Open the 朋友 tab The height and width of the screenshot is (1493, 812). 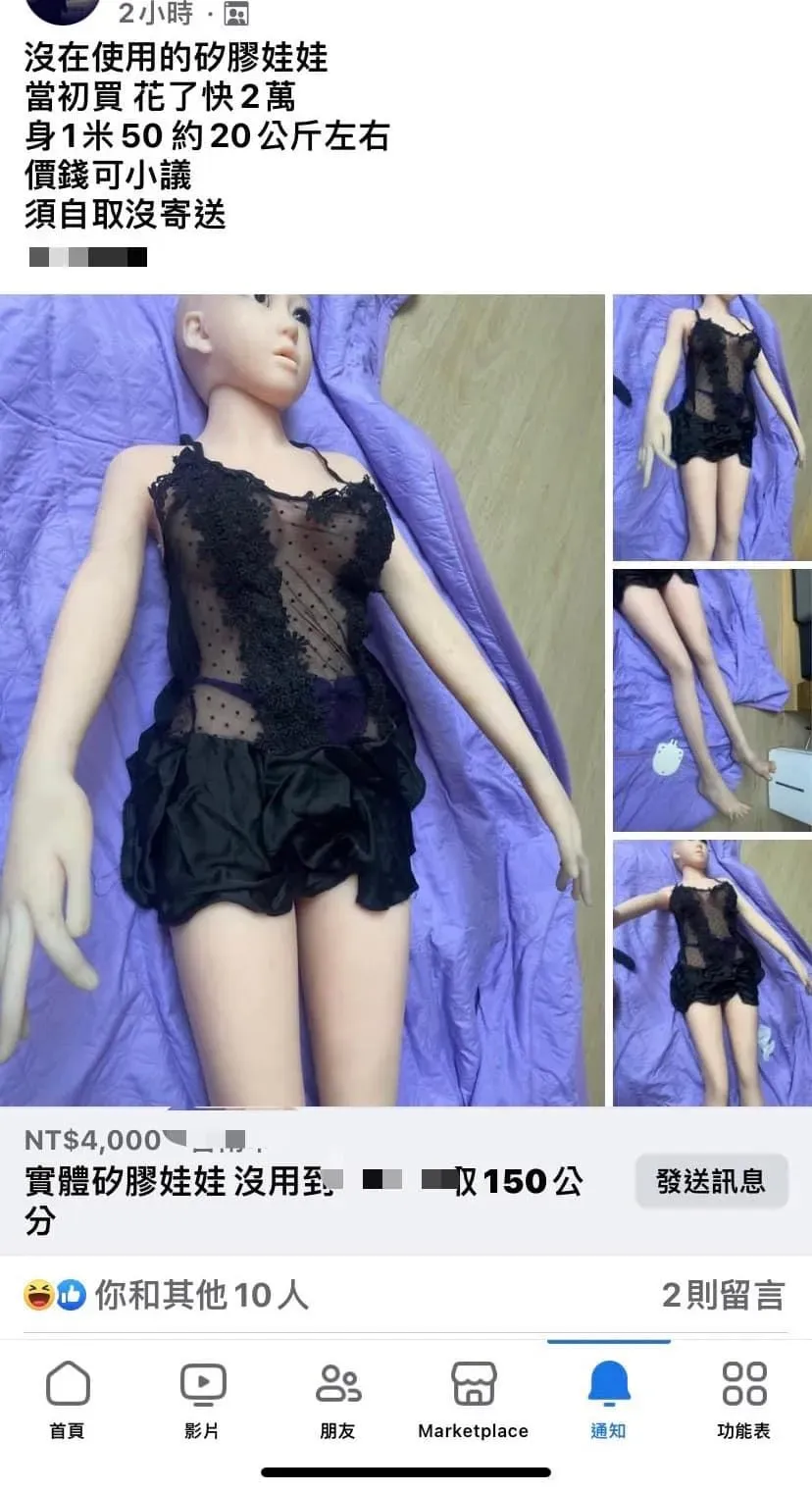tap(337, 1400)
